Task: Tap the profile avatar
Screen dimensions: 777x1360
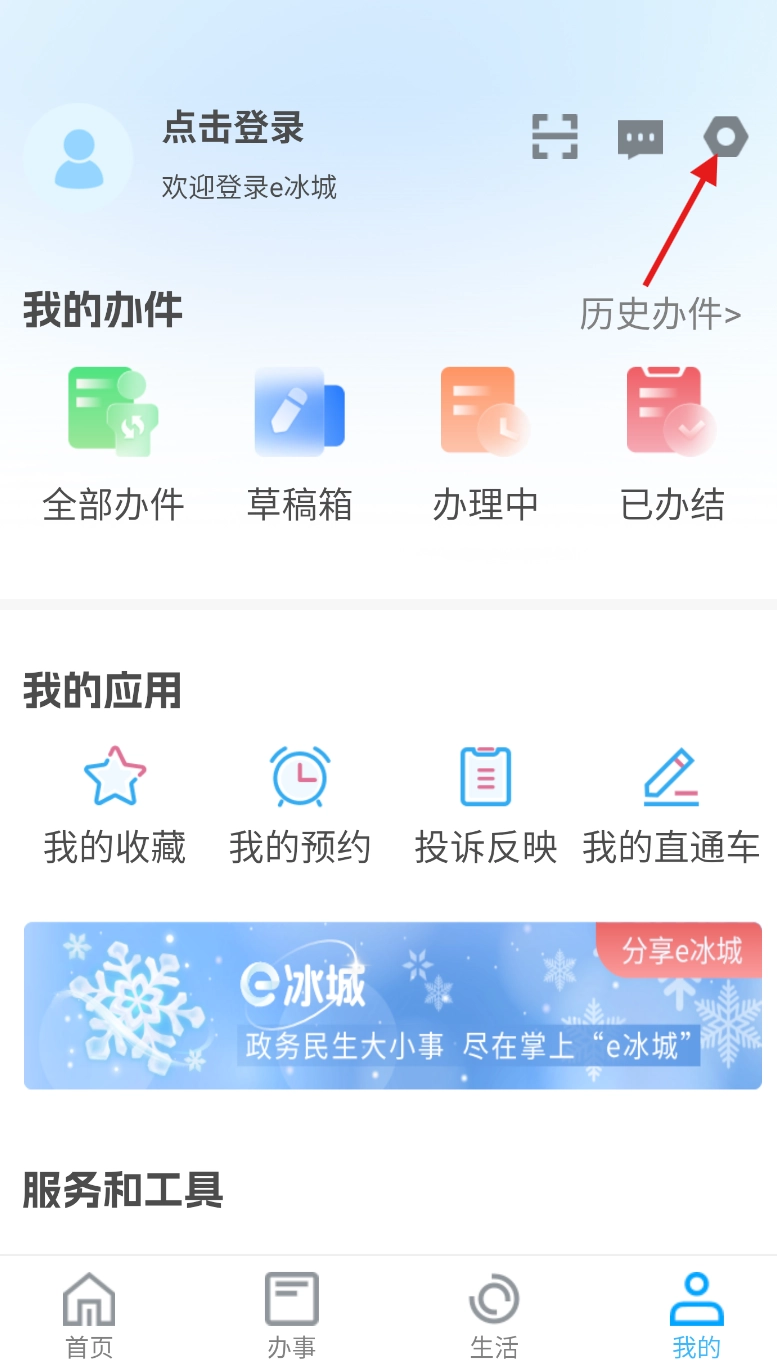Action: [x=79, y=158]
